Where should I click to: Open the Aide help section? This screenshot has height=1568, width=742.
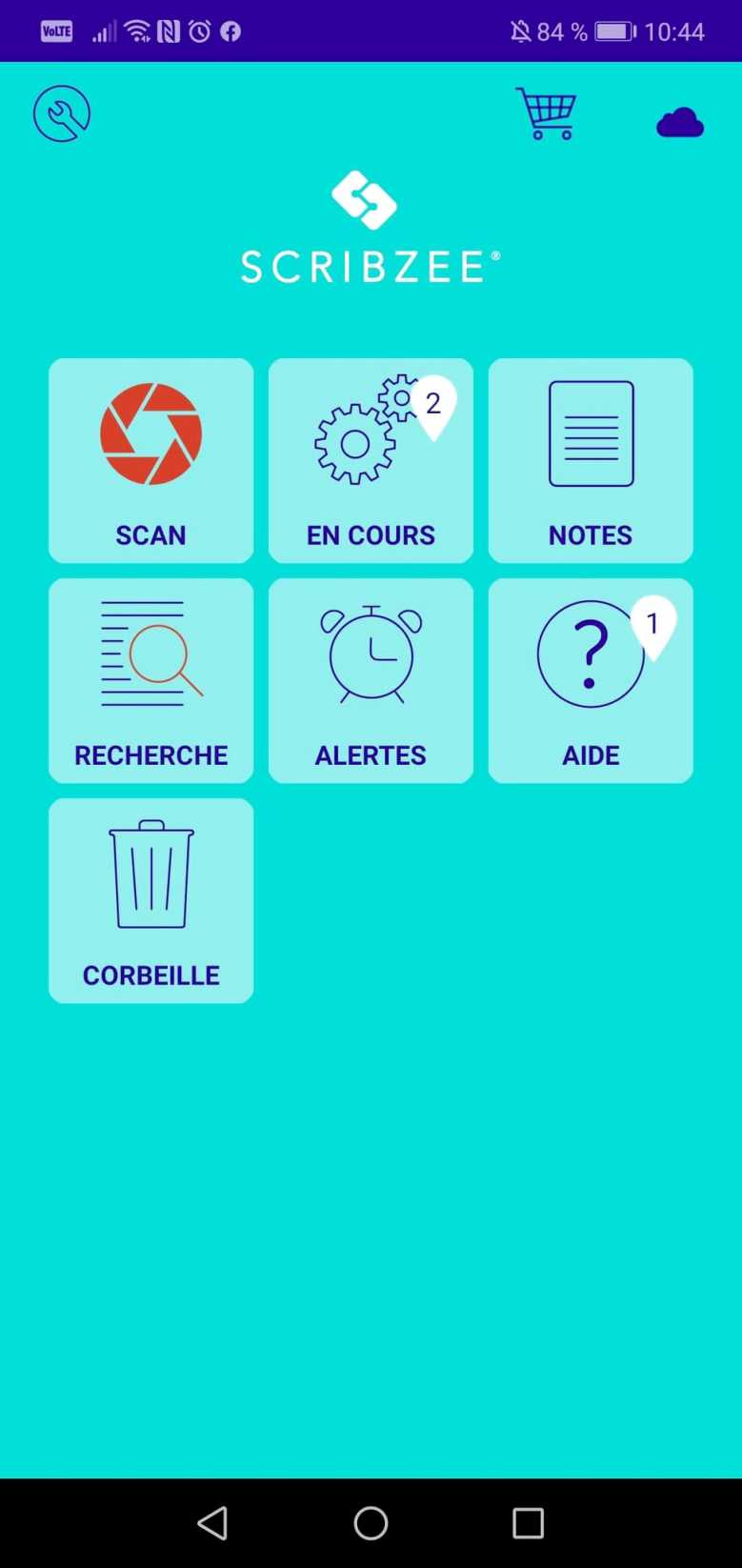[x=591, y=680]
